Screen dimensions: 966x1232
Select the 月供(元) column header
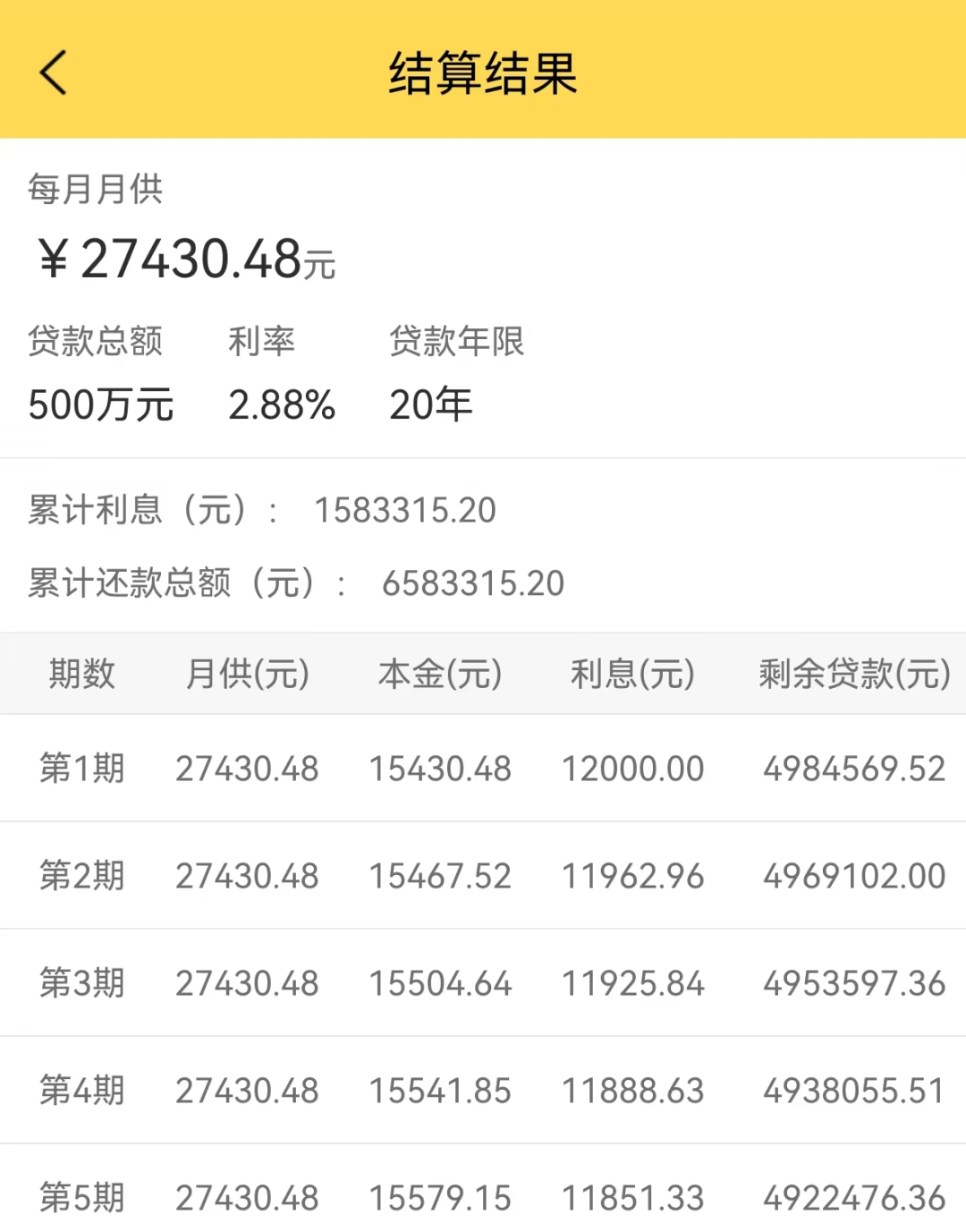[248, 674]
